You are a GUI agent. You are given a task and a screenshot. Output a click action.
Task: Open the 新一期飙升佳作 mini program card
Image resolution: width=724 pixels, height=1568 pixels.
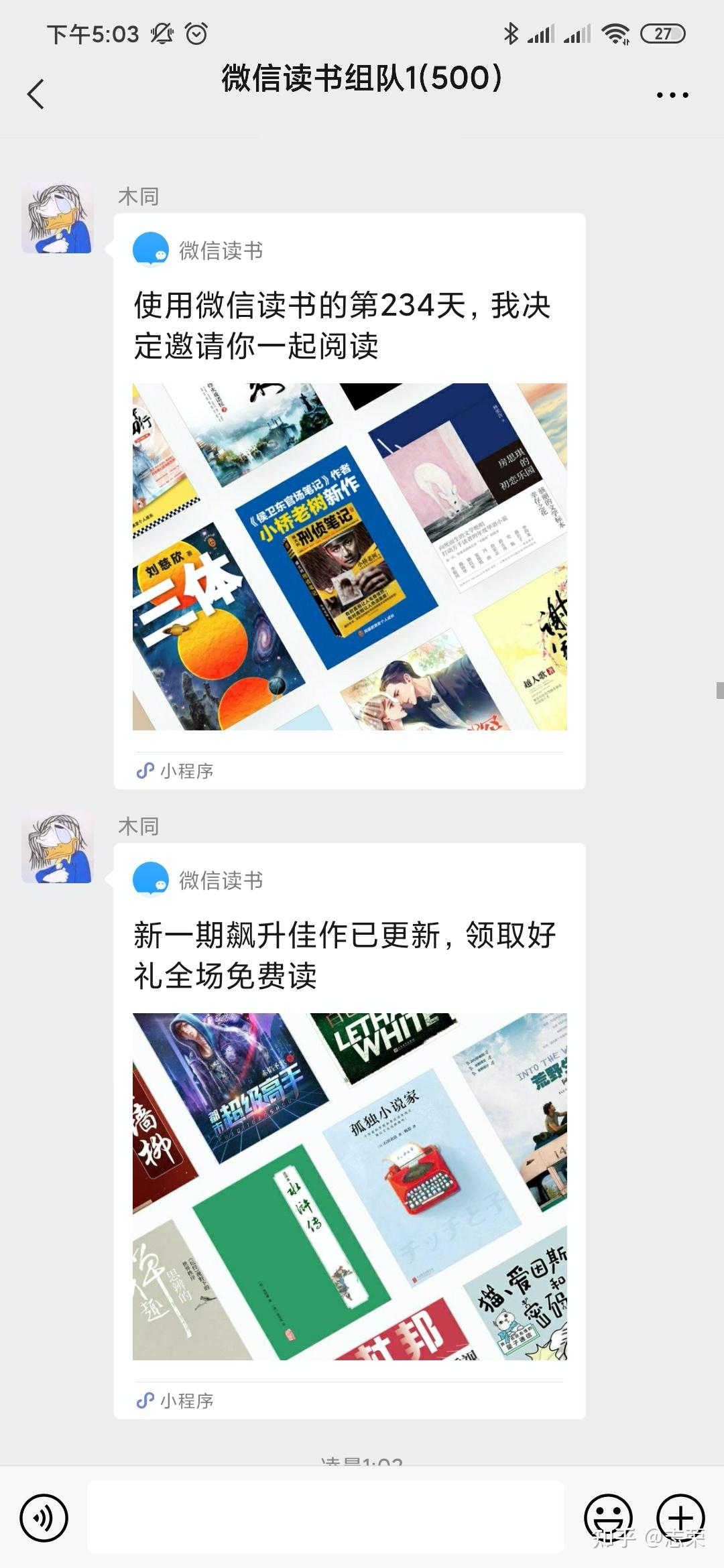pos(349,1130)
